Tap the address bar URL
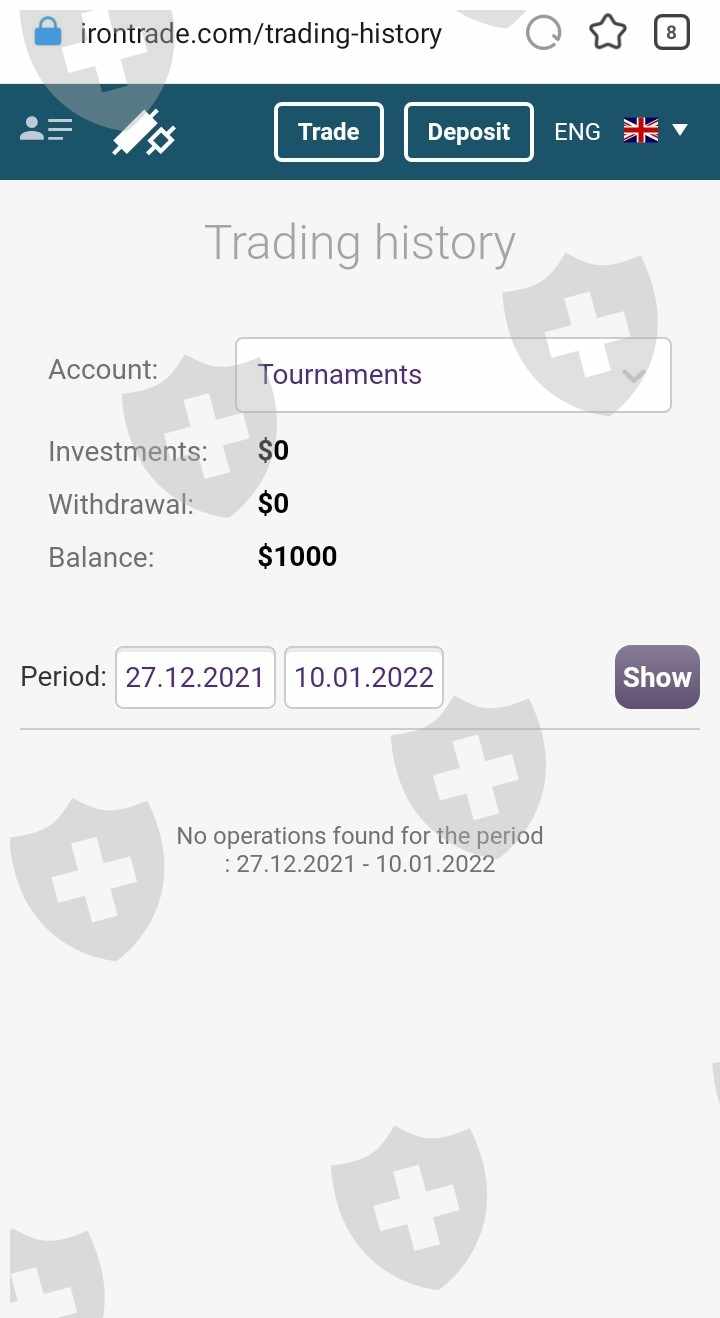The height and width of the screenshot is (1318, 720). pyautogui.click(x=260, y=34)
